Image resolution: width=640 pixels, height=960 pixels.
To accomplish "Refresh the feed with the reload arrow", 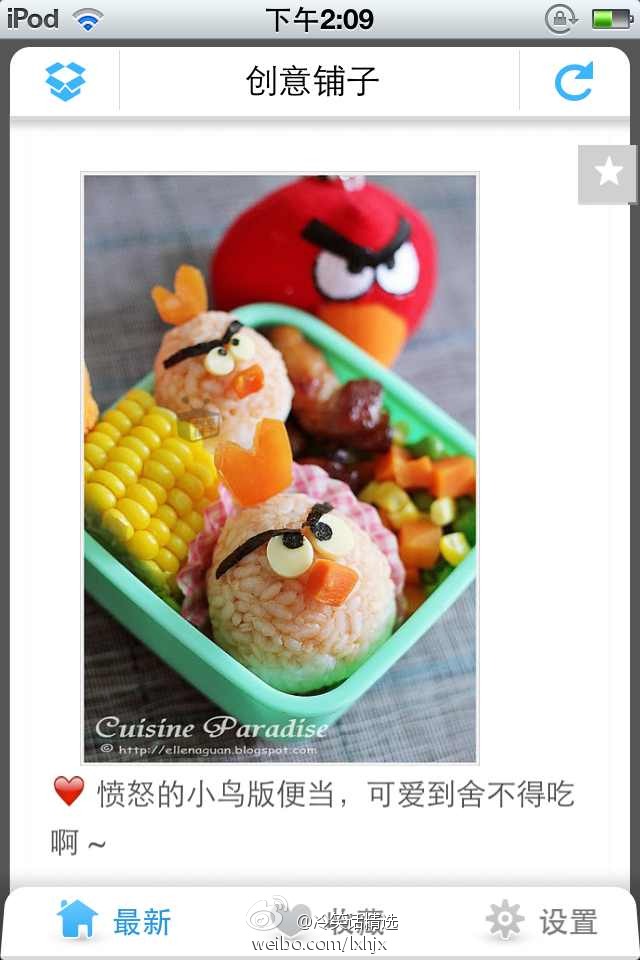I will coord(574,81).
